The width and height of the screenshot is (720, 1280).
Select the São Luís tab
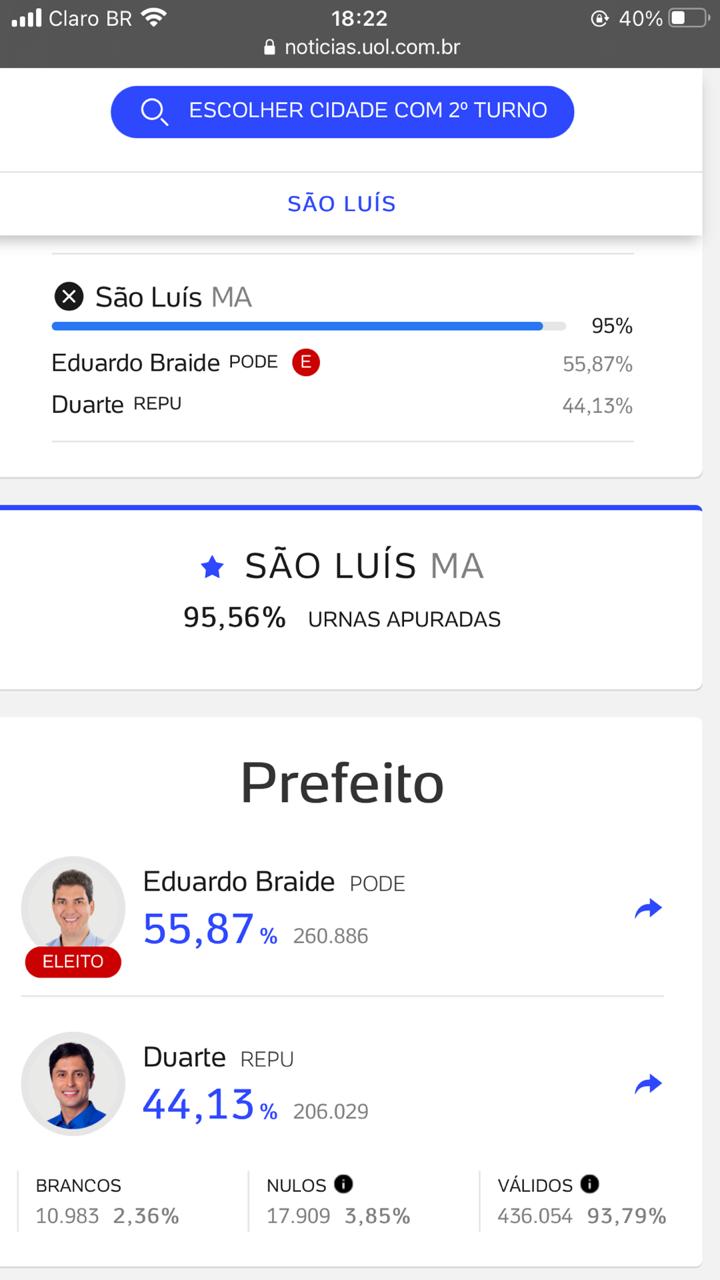click(342, 204)
